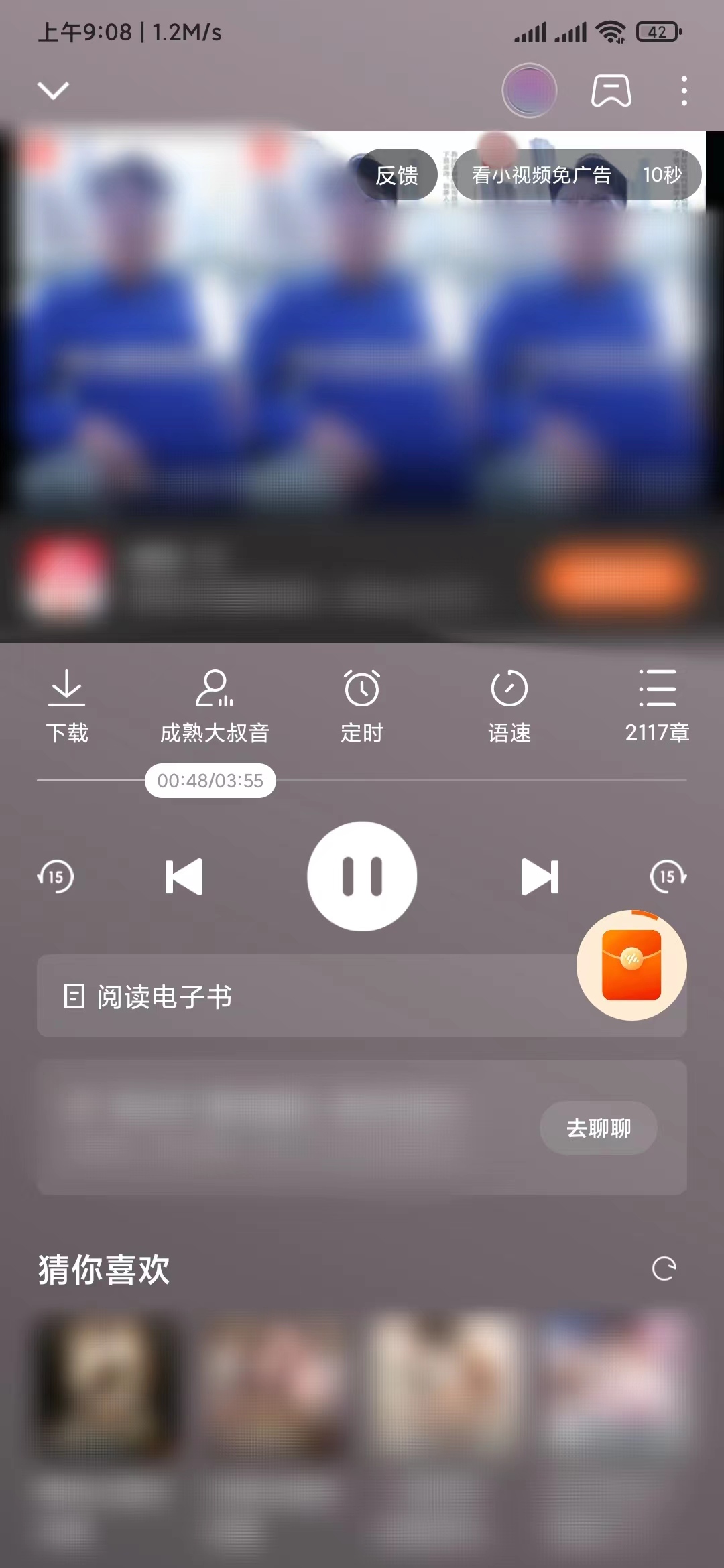
Task: Select 看小视频免广告 to skip ads
Action: tap(540, 174)
